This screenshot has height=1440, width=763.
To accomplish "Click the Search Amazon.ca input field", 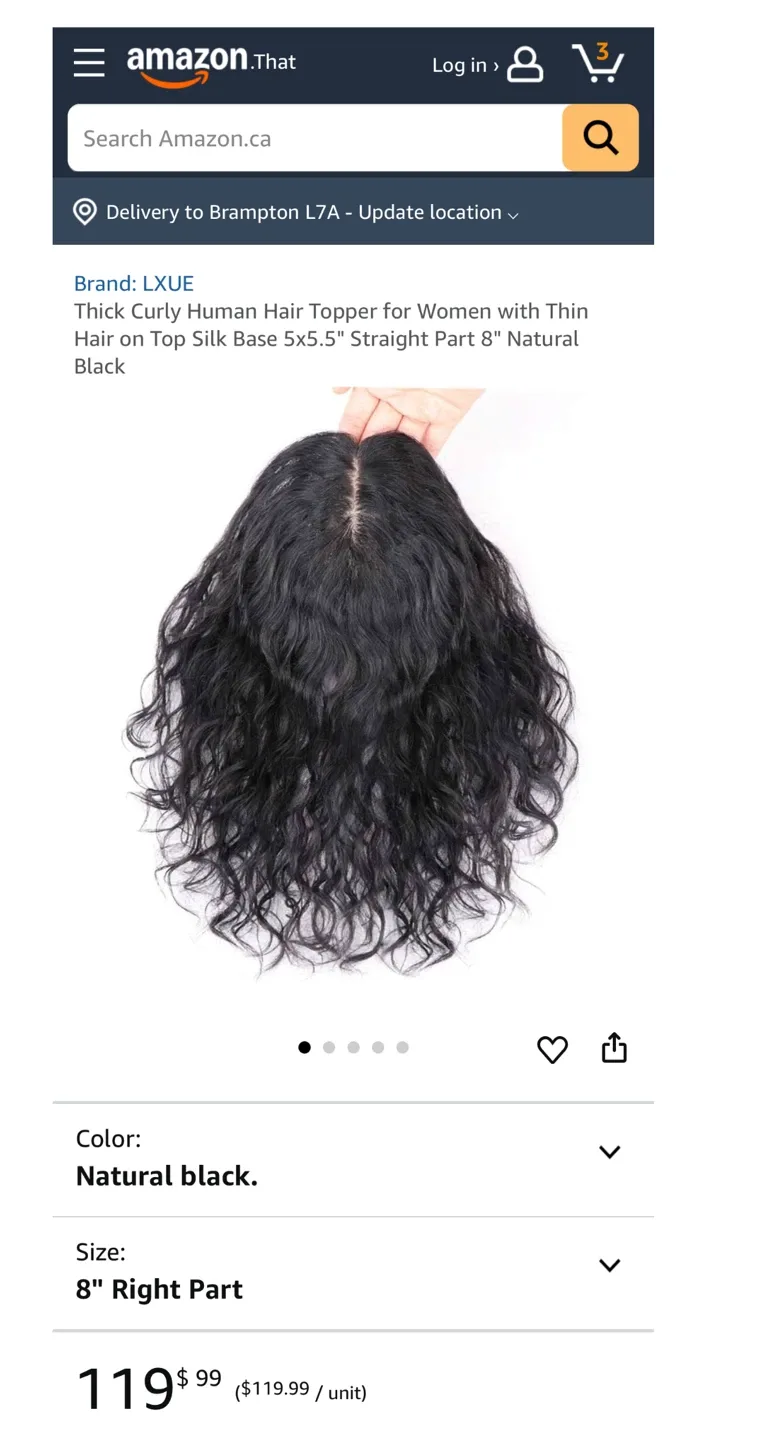I will tap(300, 137).
